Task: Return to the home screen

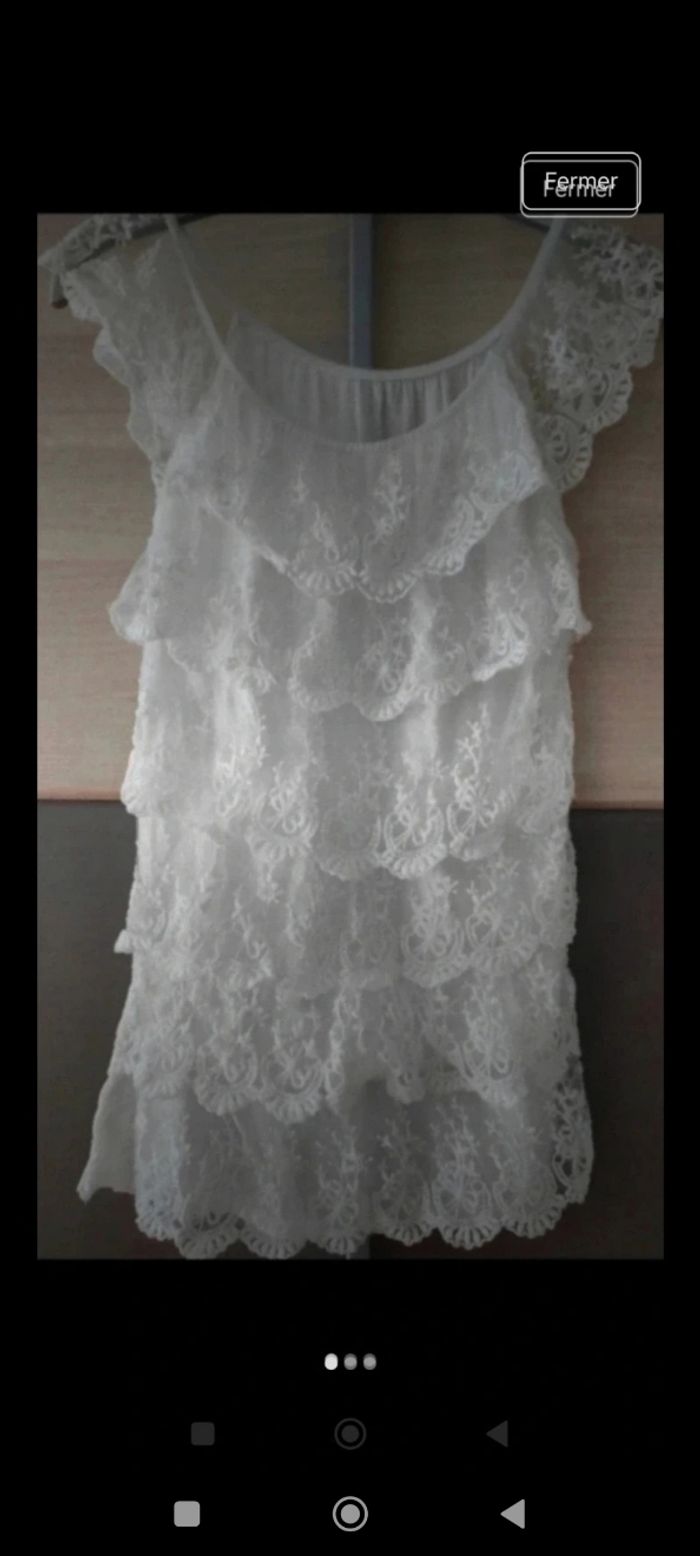Action: coord(350,1514)
